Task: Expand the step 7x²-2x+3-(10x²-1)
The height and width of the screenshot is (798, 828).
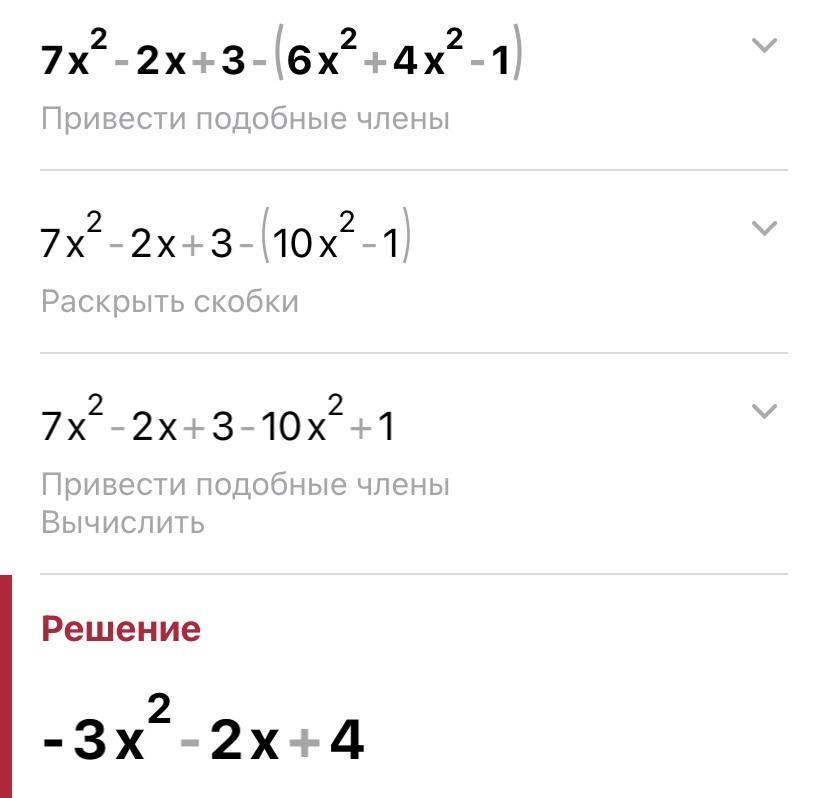Action: coord(764,228)
